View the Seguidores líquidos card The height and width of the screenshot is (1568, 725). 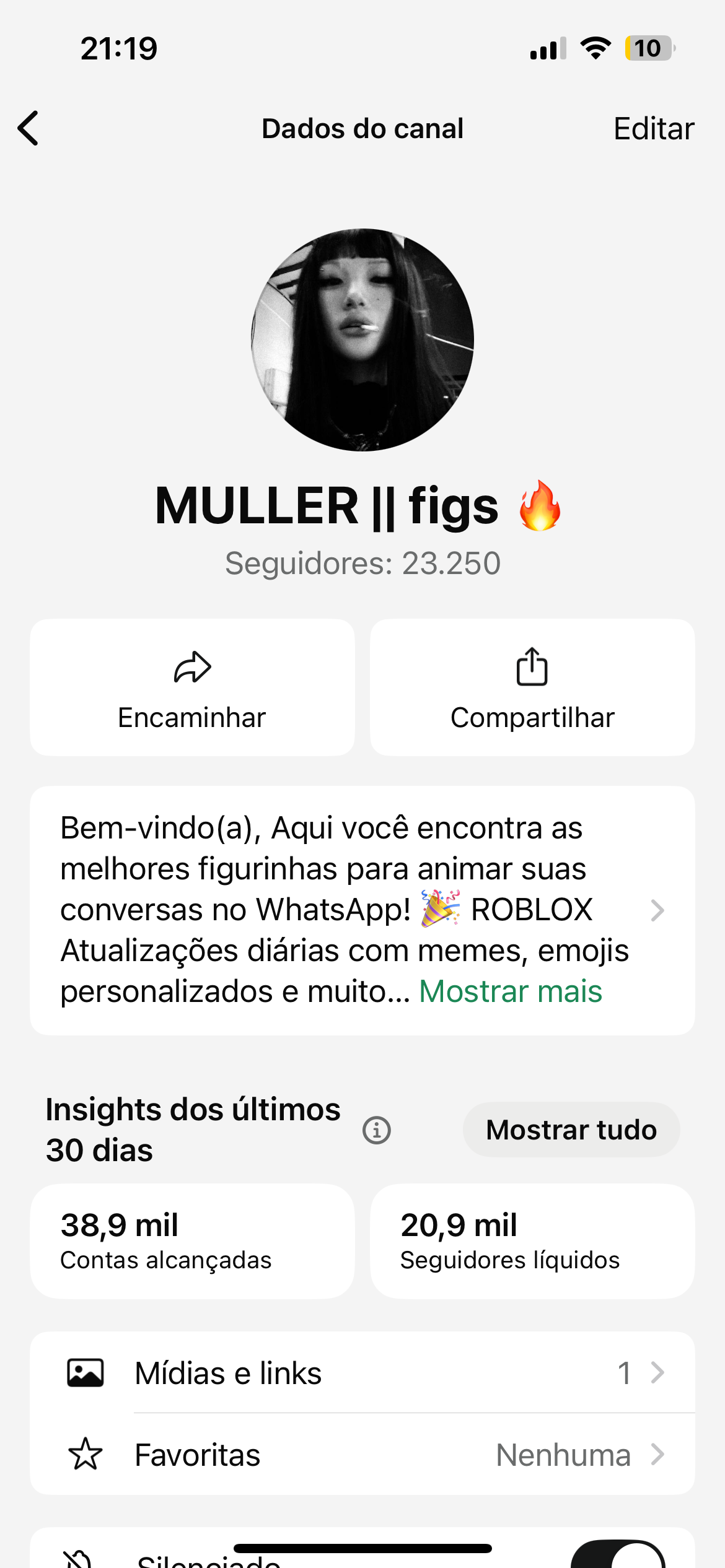click(532, 1241)
